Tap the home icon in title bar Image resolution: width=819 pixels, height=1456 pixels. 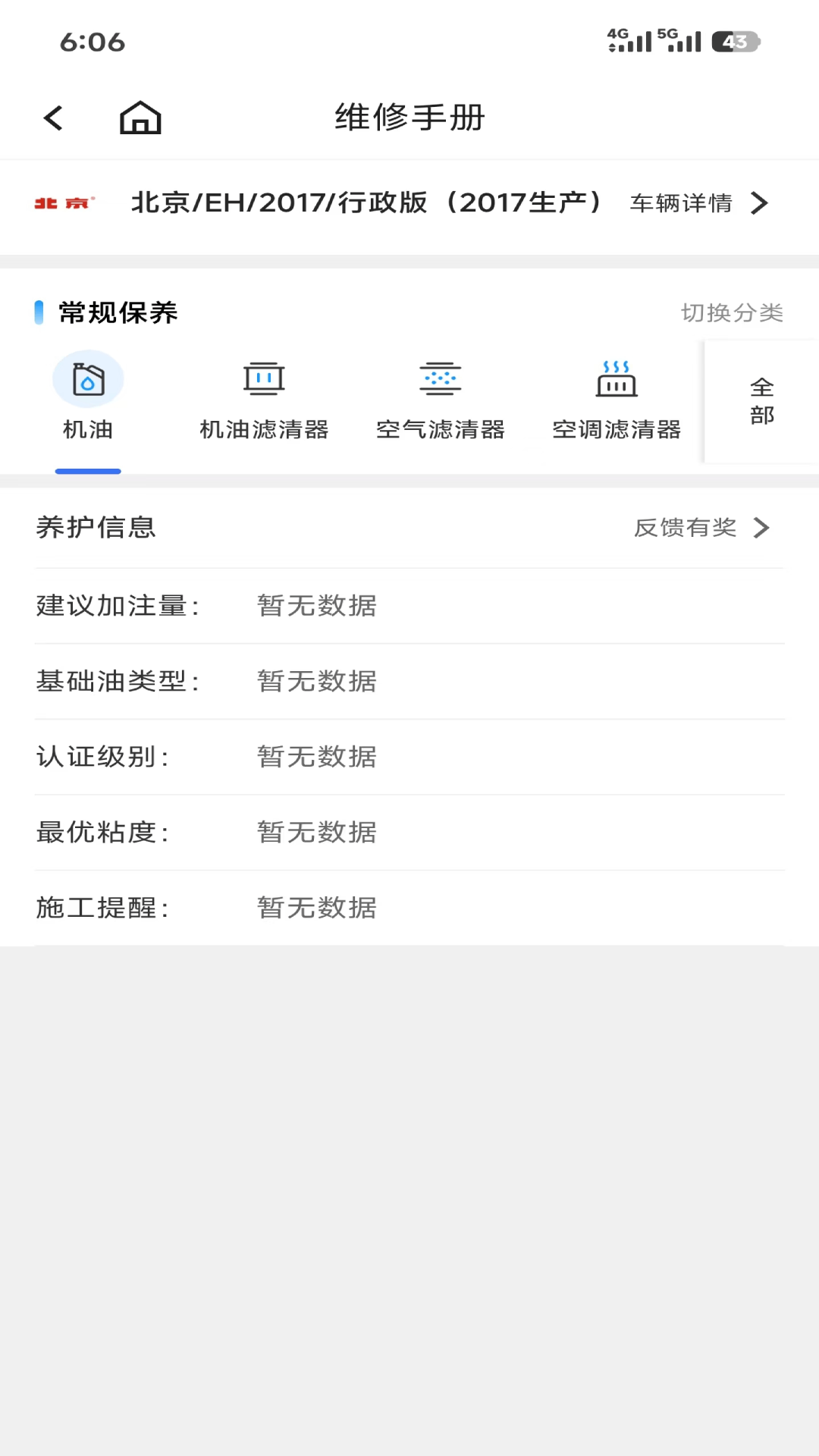click(140, 117)
